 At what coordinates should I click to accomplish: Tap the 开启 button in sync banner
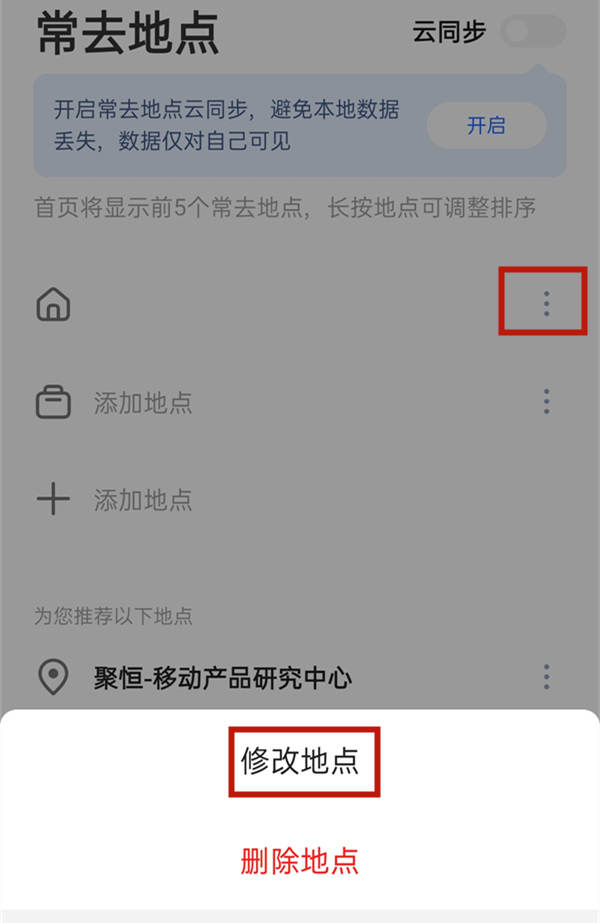(x=486, y=126)
